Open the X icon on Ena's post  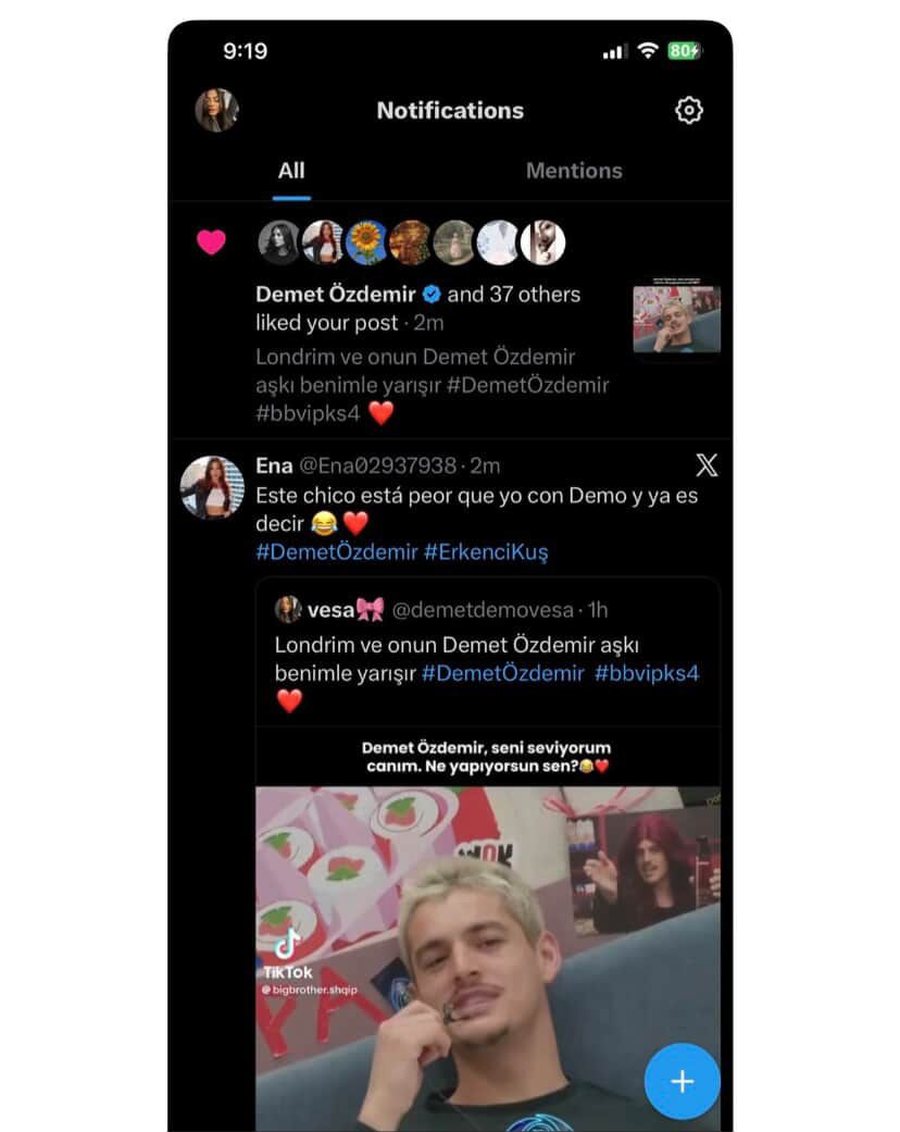click(x=706, y=465)
